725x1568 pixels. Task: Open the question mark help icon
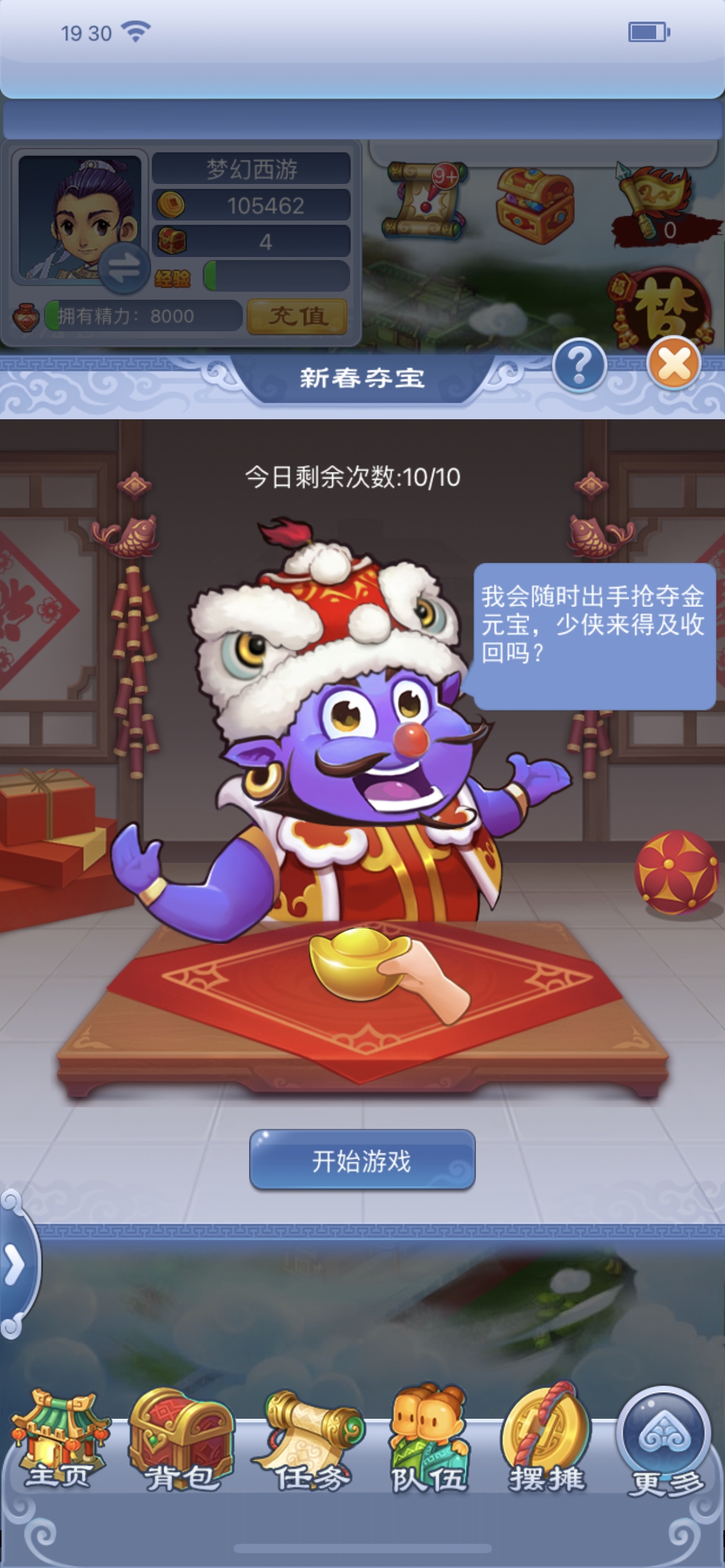(579, 365)
